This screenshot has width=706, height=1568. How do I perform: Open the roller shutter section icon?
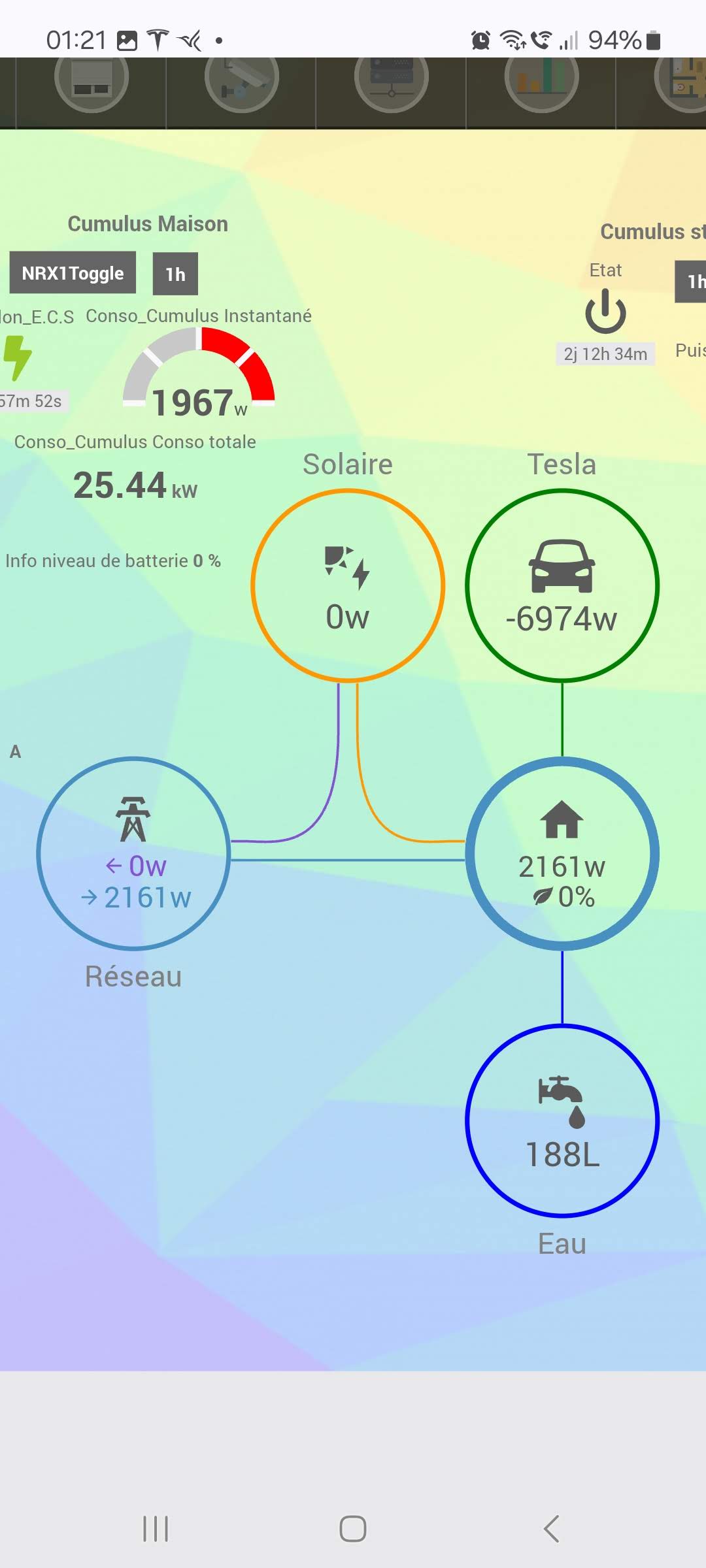pos(92,80)
